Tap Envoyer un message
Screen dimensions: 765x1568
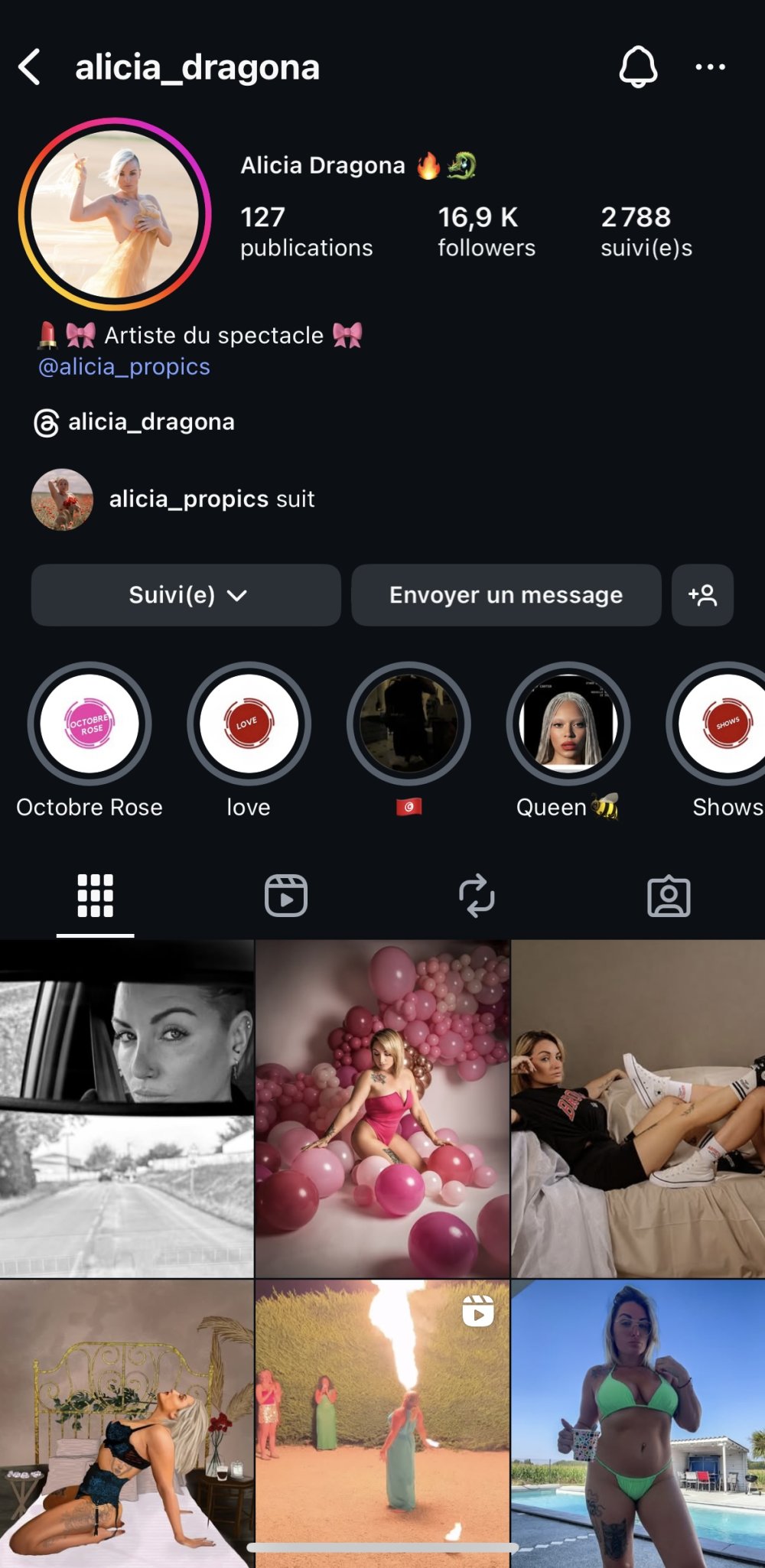click(x=506, y=595)
